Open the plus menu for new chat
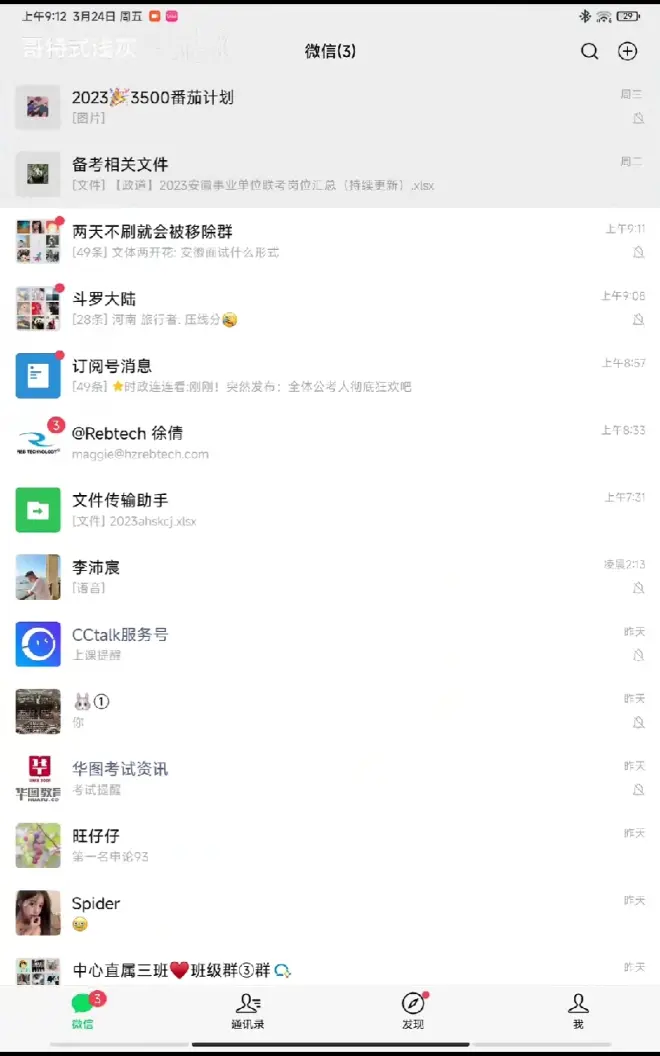The image size is (660, 1056). tap(628, 51)
